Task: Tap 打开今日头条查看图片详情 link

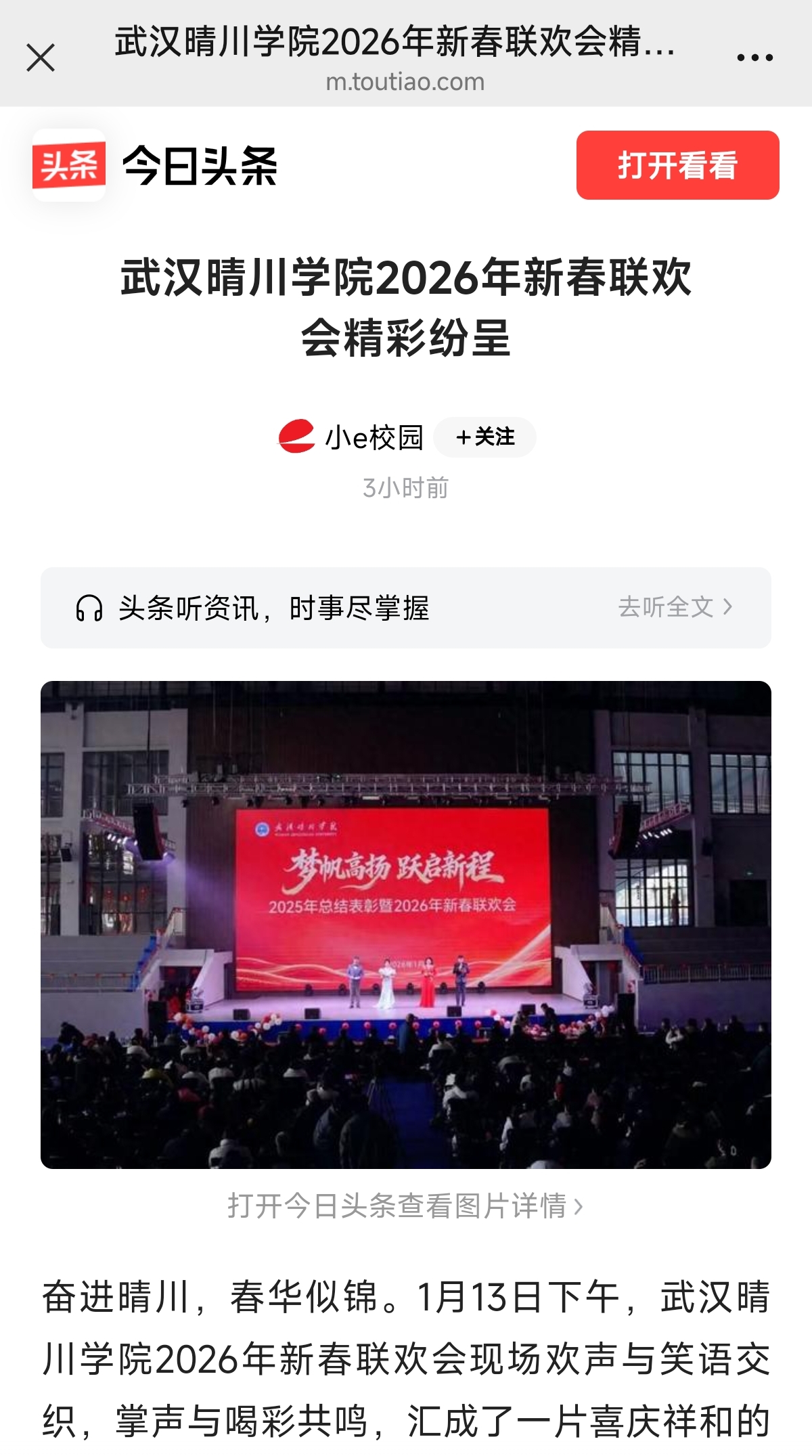Action: (405, 1206)
